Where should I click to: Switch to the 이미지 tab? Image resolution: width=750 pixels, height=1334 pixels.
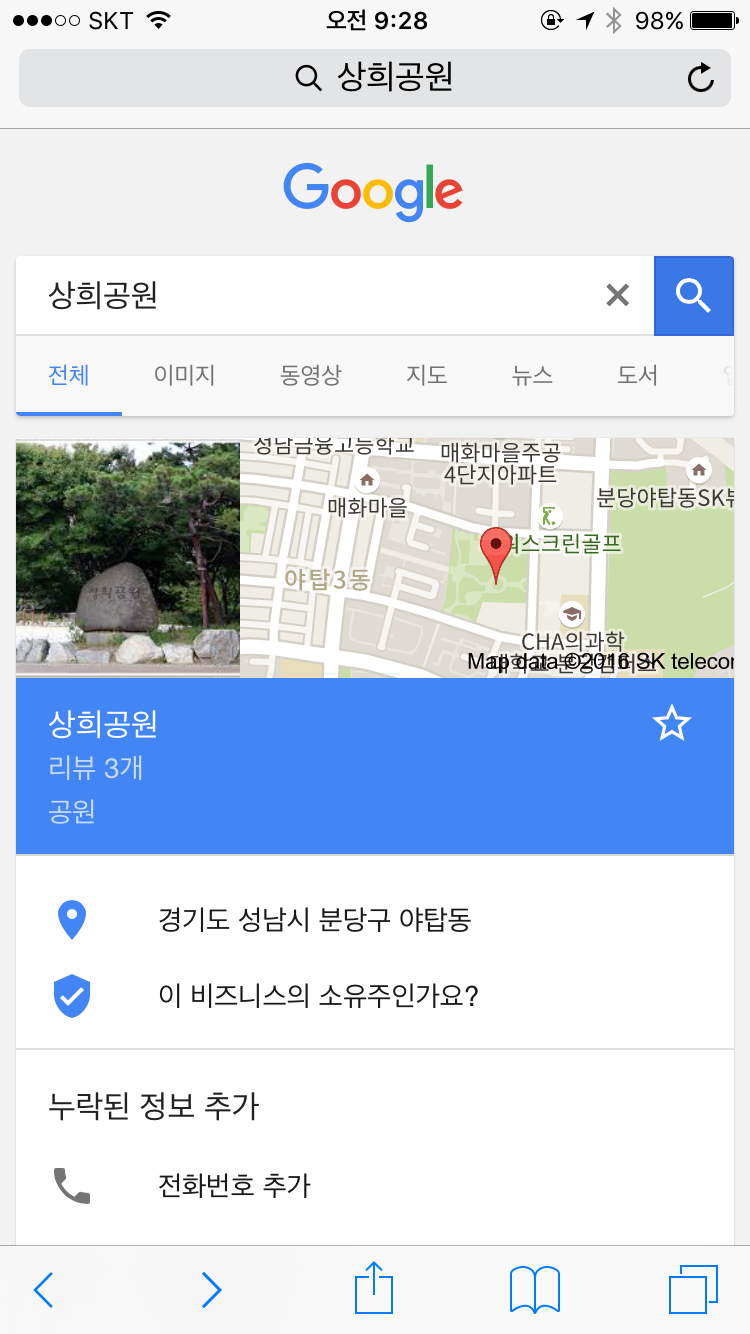(184, 375)
